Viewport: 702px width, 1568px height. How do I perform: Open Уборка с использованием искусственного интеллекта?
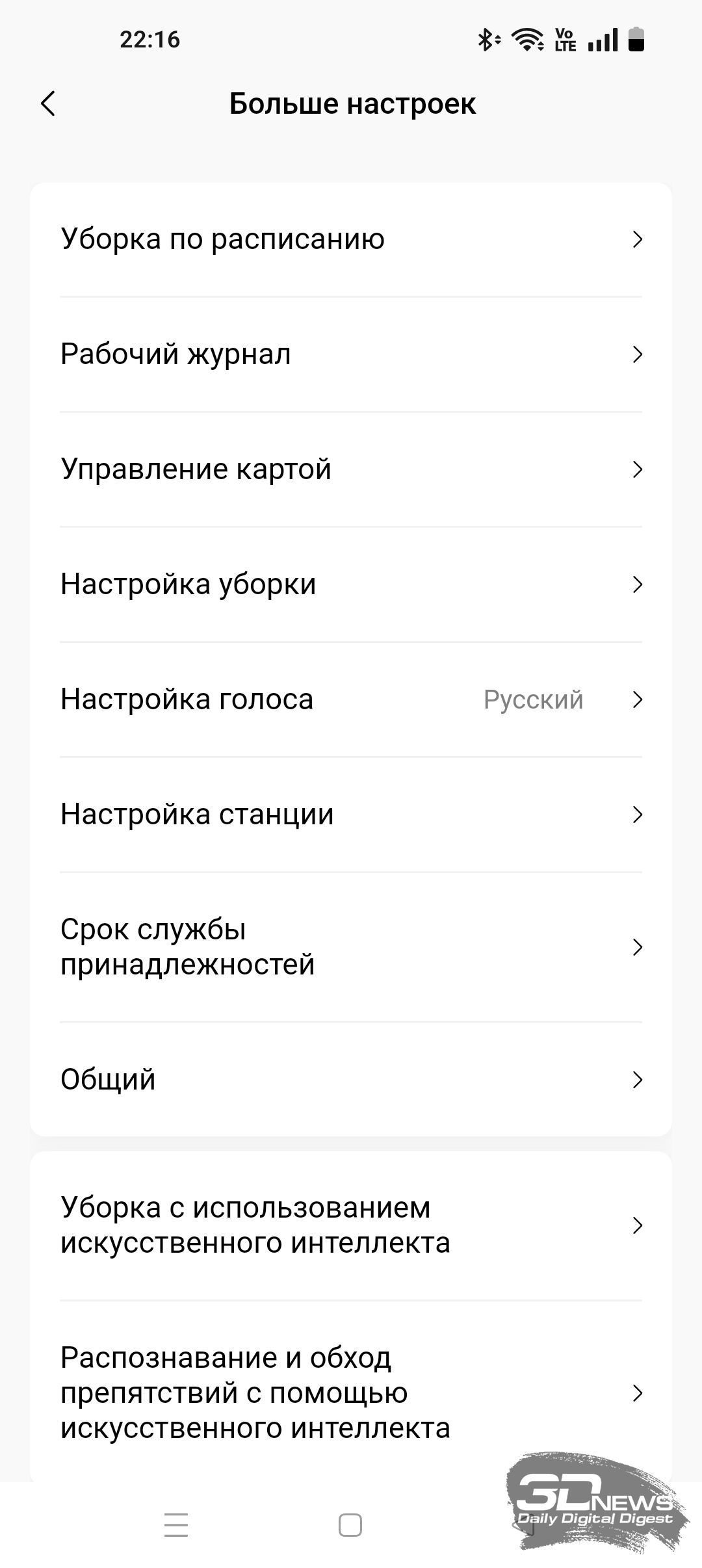351,1225
